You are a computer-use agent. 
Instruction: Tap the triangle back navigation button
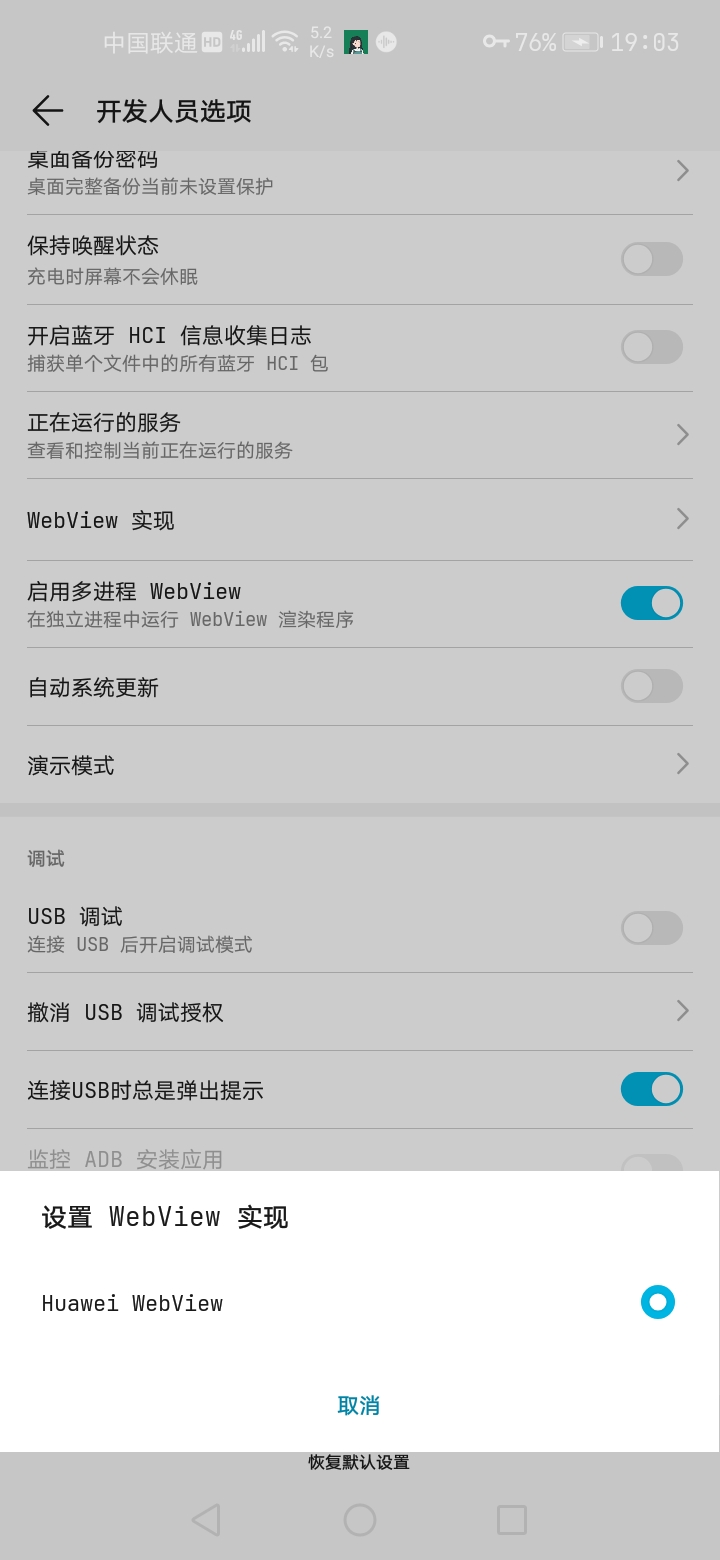207,1519
